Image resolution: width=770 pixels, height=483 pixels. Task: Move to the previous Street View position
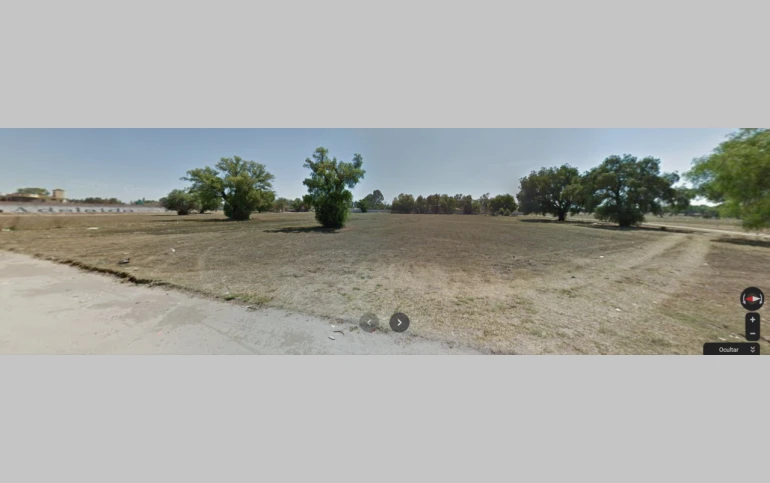click(x=369, y=322)
